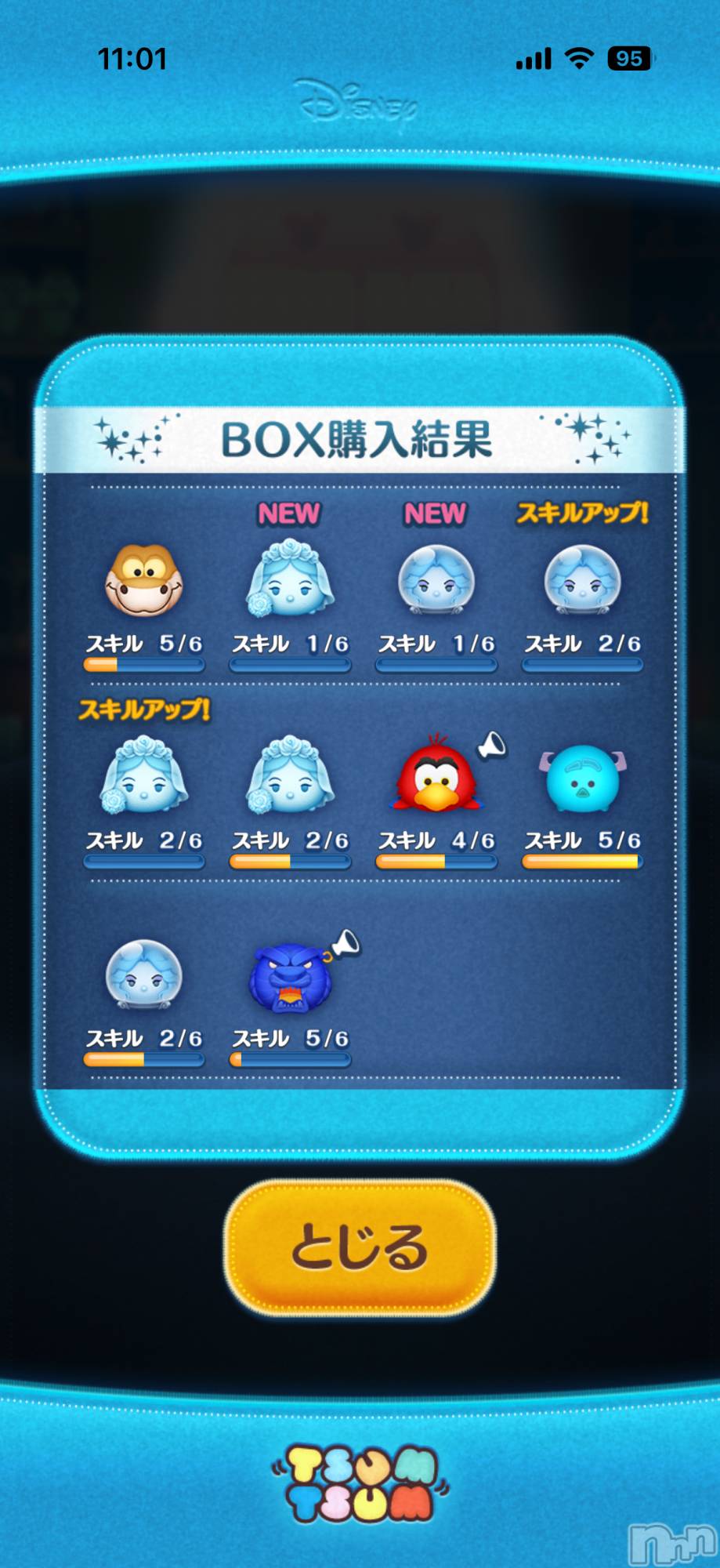The image size is (720, 1568).
Task: Close the BOX purchase results with とじる
Action: [x=360, y=1247]
